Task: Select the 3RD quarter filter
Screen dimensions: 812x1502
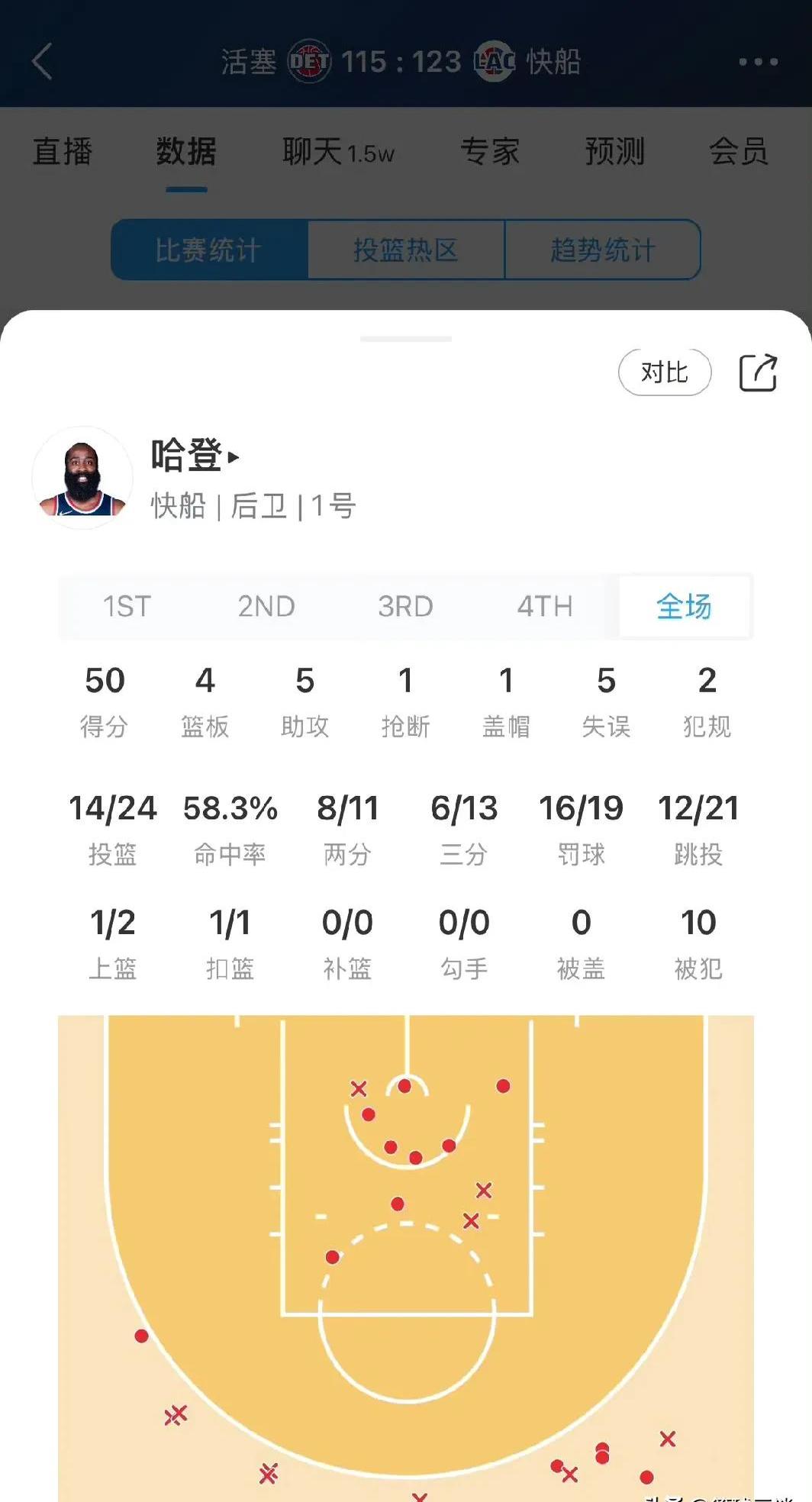Action: coord(405,607)
